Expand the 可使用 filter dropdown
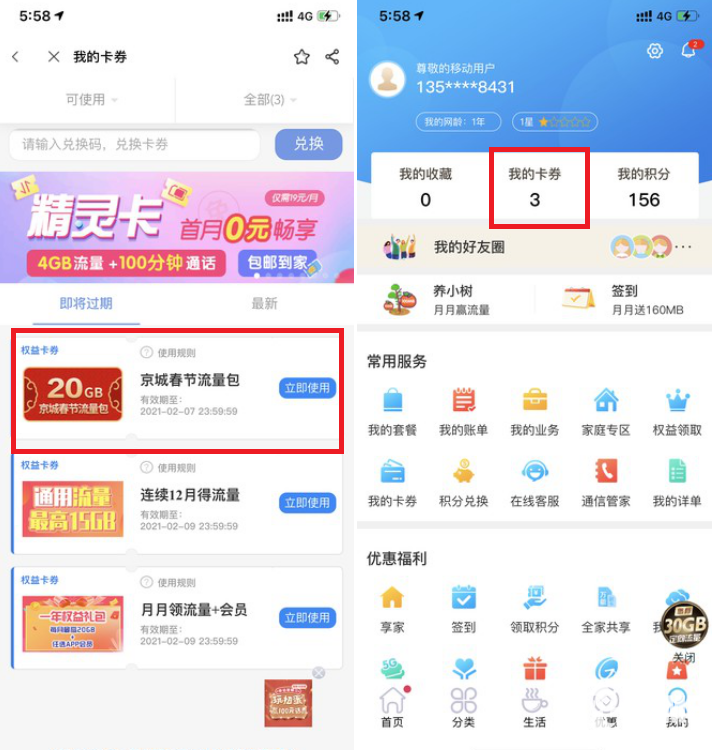Screen dimensions: 712x750 (x=91, y=100)
